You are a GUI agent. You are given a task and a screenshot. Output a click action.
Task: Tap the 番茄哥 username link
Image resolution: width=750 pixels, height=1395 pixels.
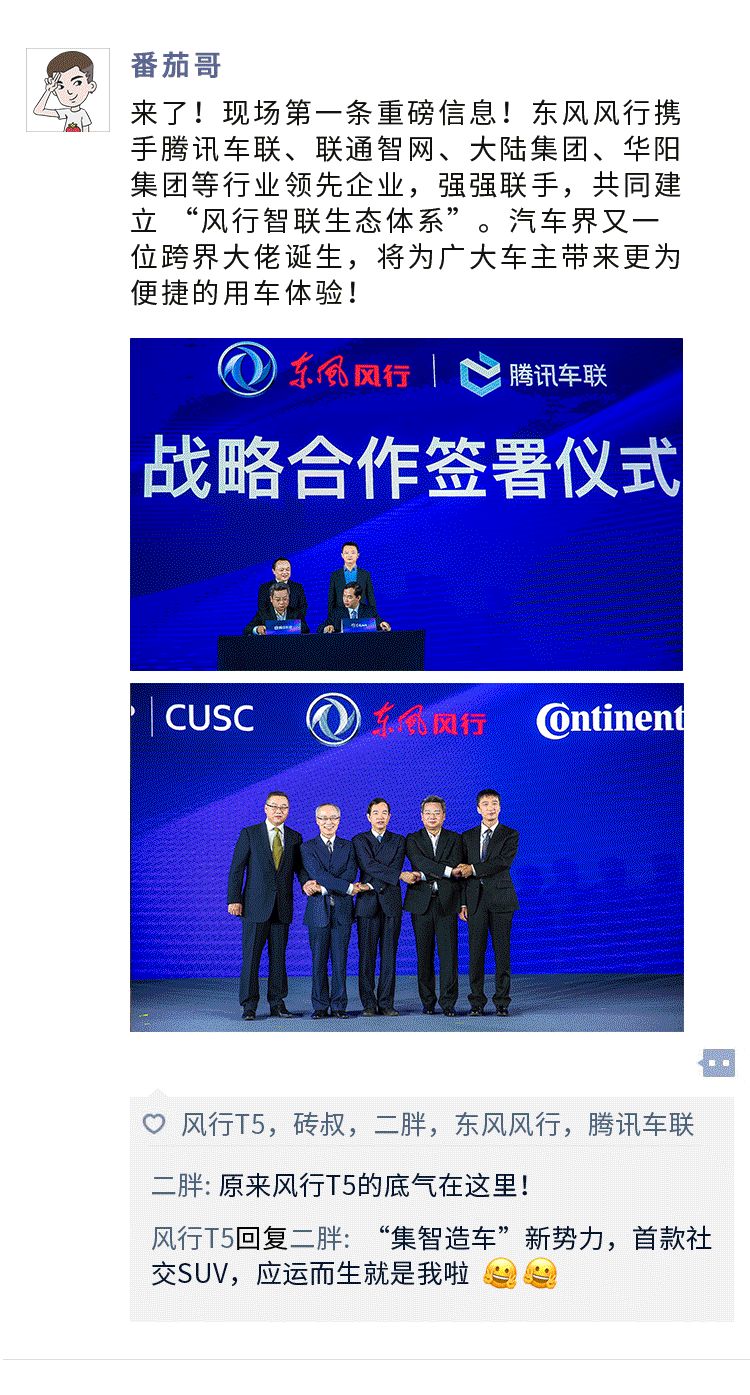pos(176,66)
